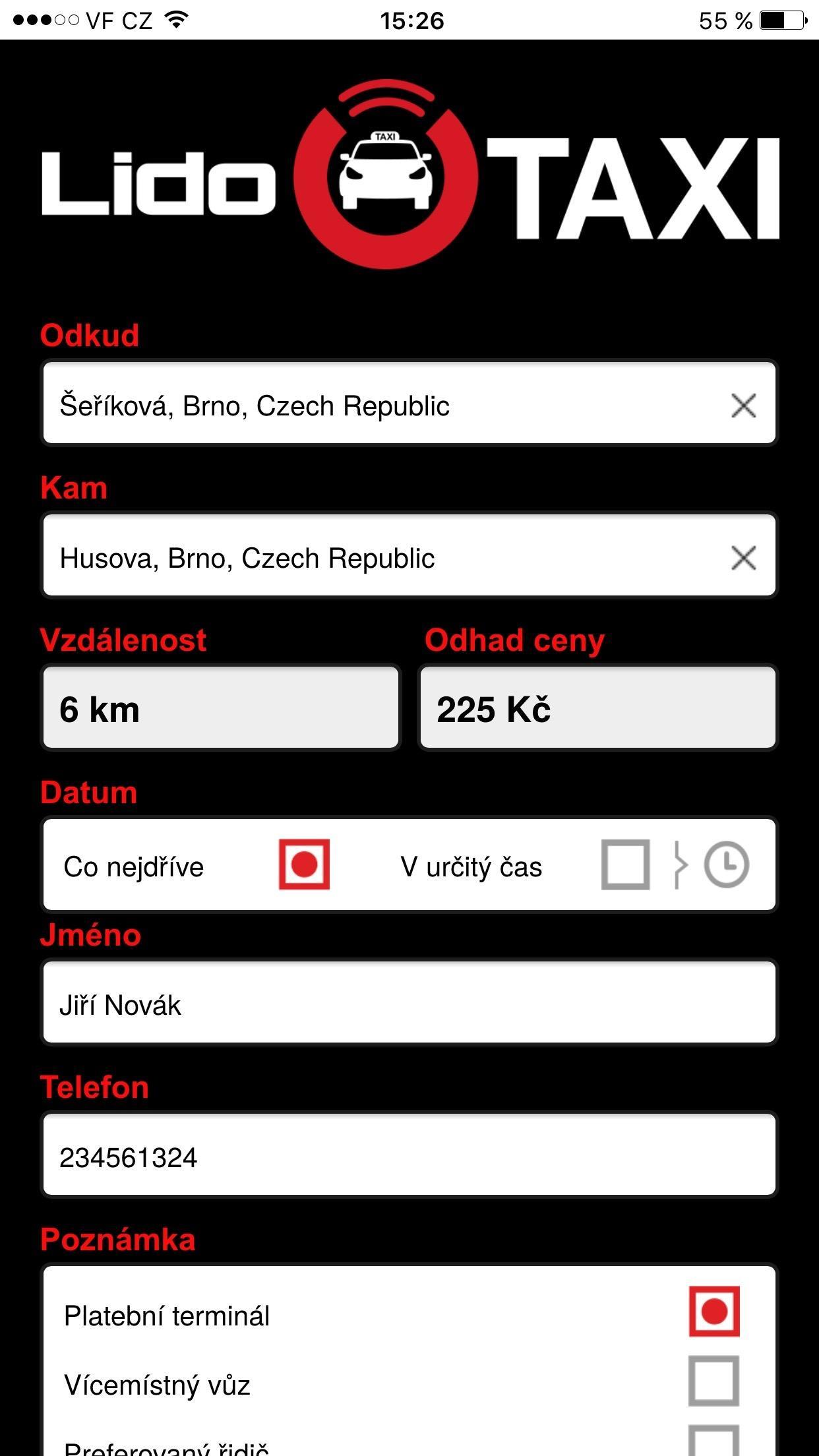This screenshot has width=819, height=1456.
Task: Select the Co nejdříve option
Action: pyautogui.click(x=304, y=864)
